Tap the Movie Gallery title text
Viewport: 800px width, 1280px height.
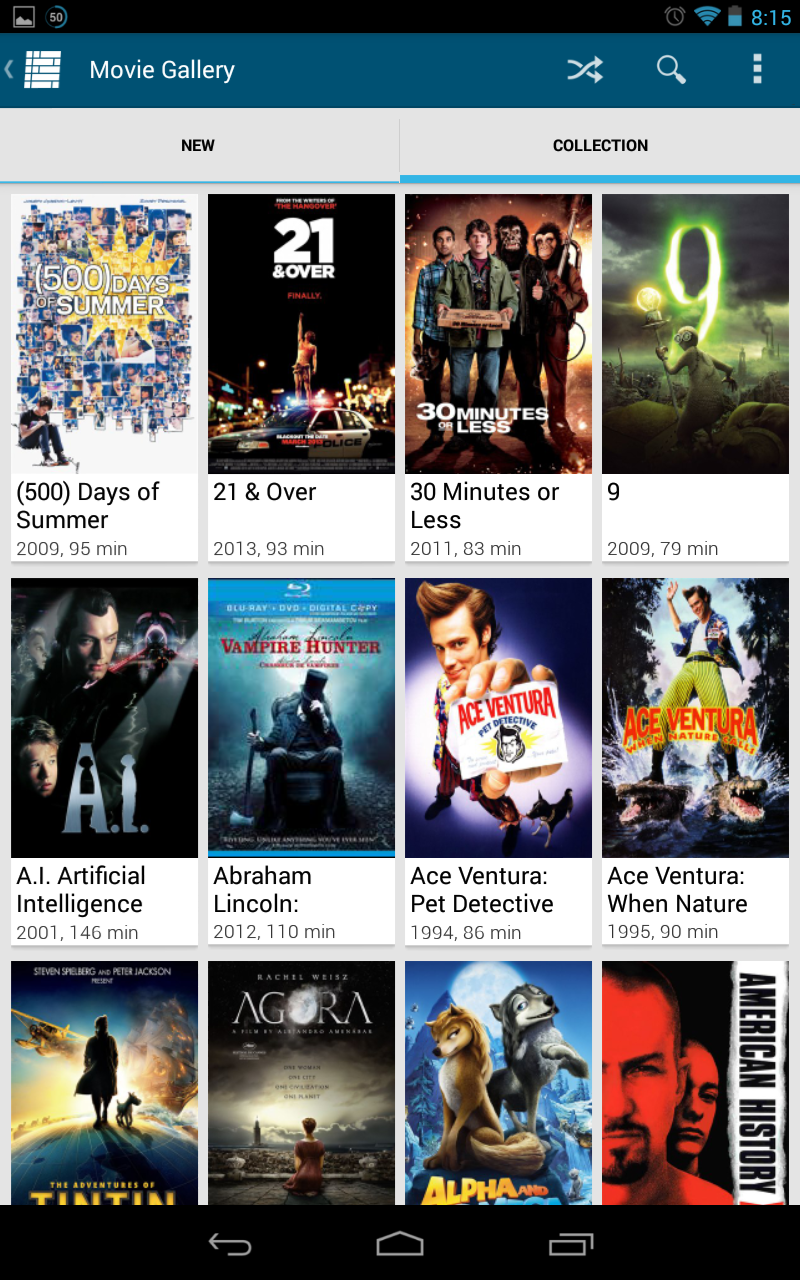pos(162,69)
